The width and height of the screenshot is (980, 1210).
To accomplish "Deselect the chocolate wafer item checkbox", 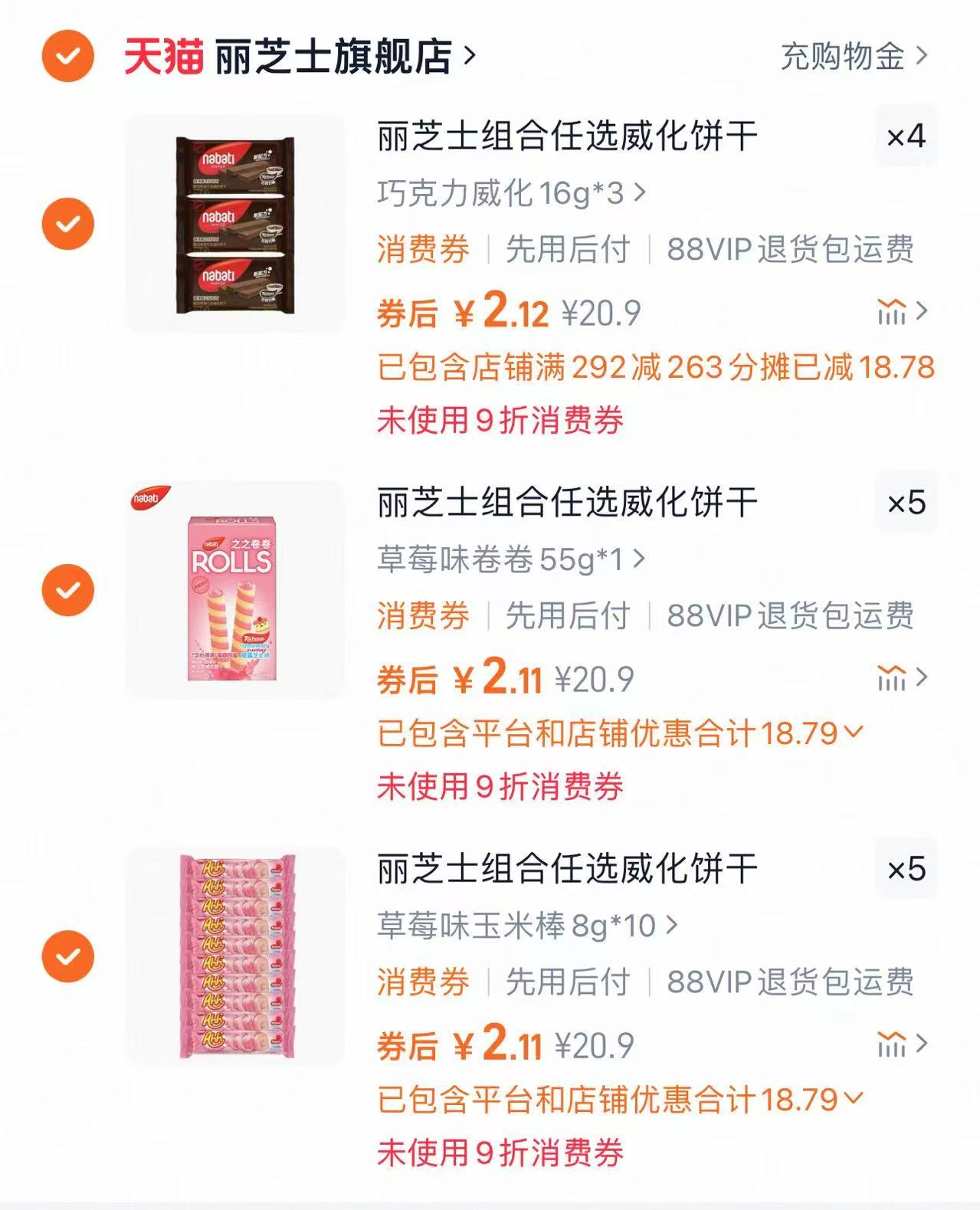I will point(67,222).
